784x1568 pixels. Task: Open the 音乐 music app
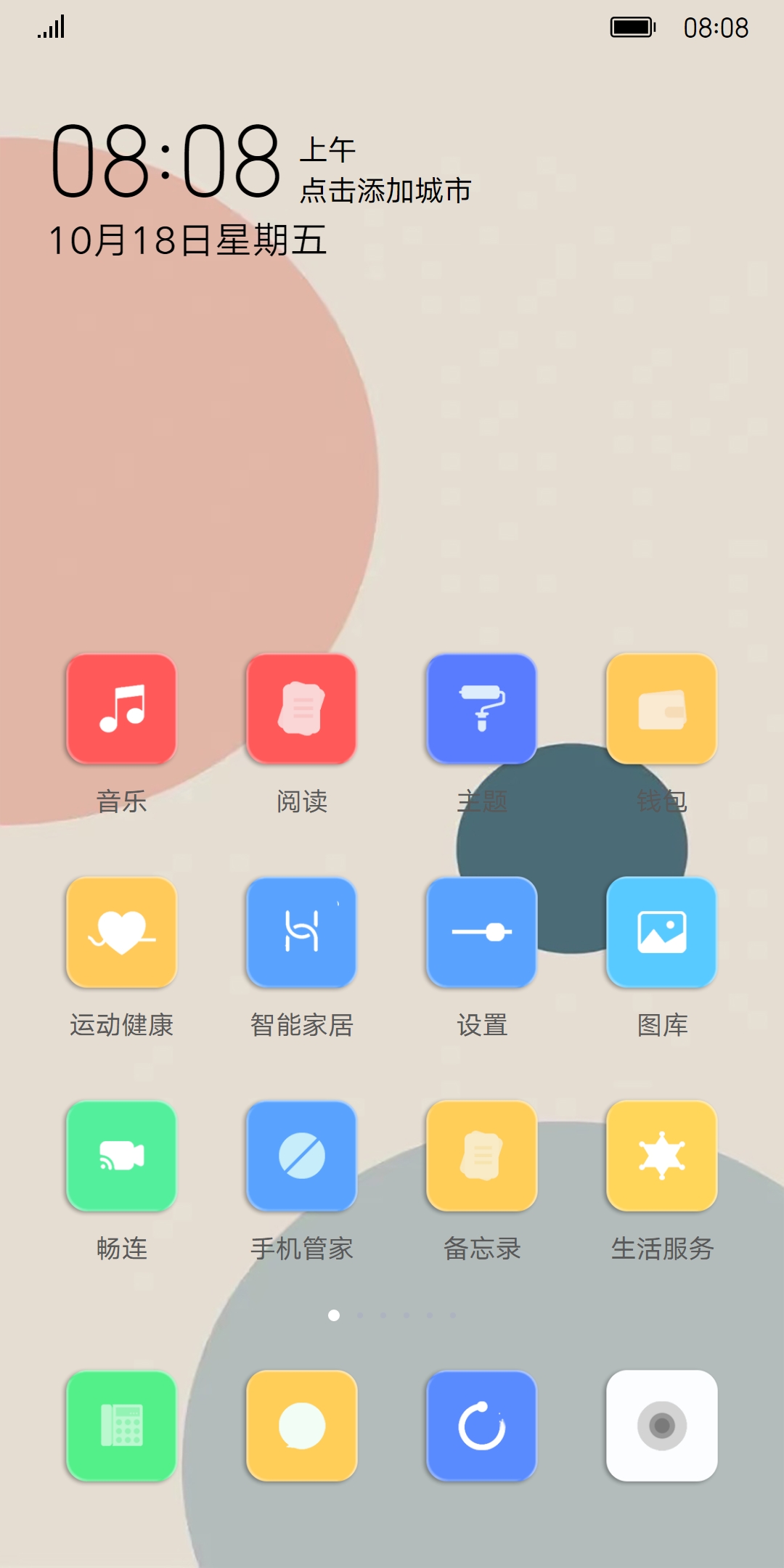121,709
